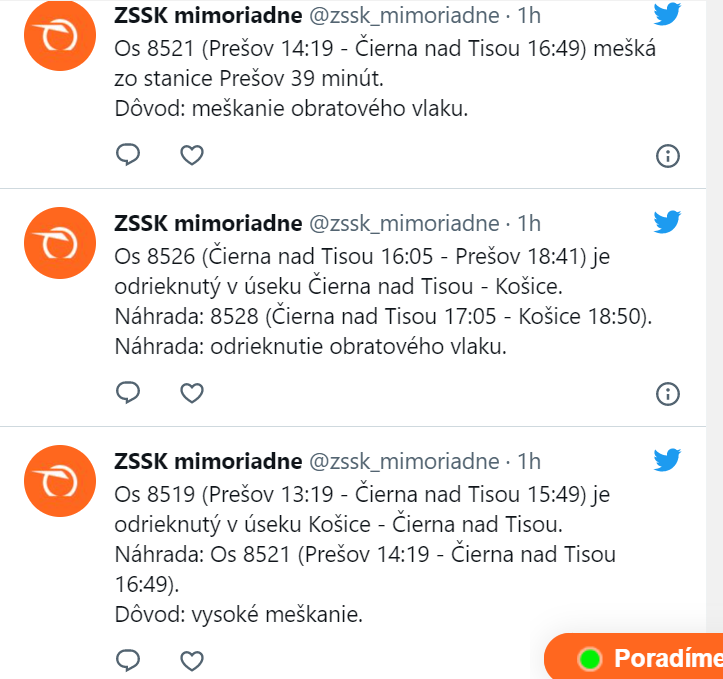Open info icon on Os 8521 tweet
Image resolution: width=723 pixels, height=679 pixels.
click(667, 156)
